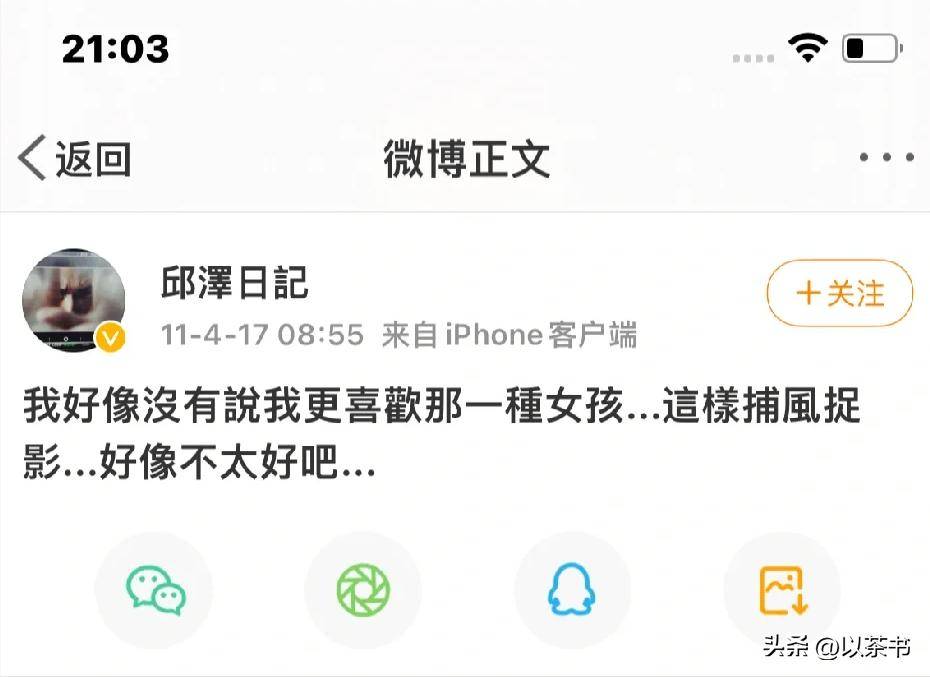This screenshot has height=677, width=930.
Task: Share the post to WeChat
Action: coord(155,589)
